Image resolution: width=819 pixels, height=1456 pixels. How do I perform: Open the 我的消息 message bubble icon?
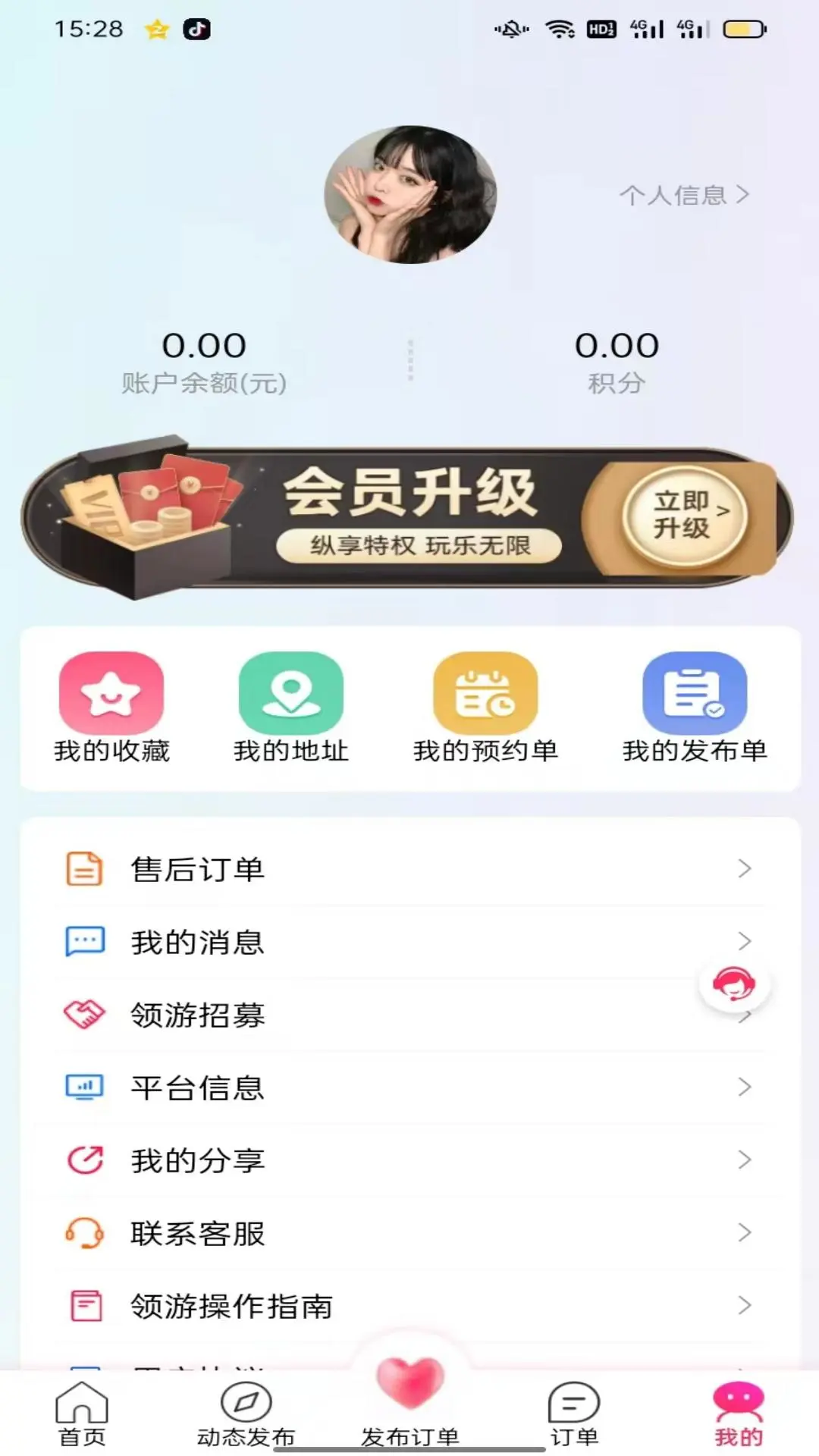86,943
